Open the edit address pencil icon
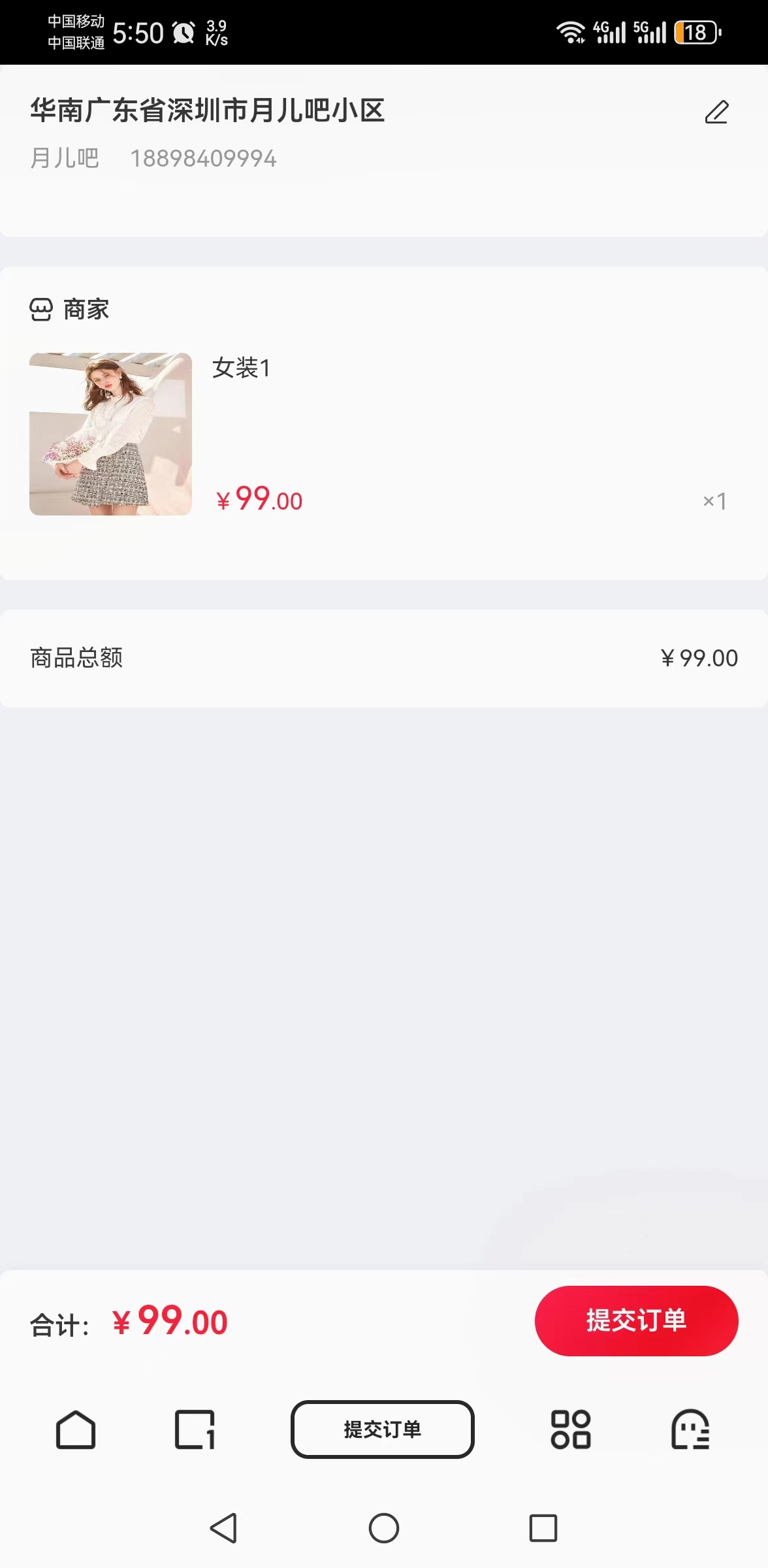The image size is (768, 1568). (716, 112)
